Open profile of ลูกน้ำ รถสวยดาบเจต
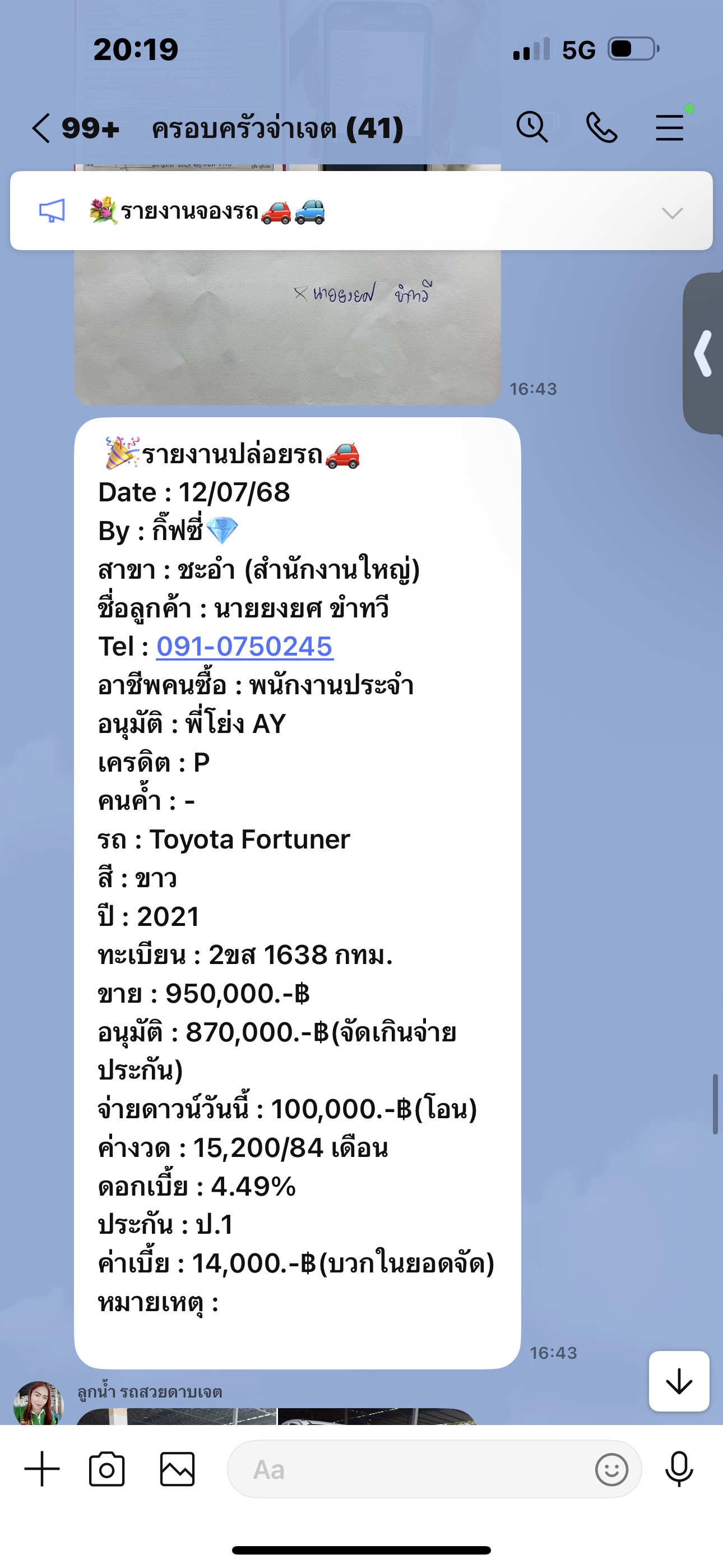The width and height of the screenshot is (723, 1568). [x=38, y=1405]
